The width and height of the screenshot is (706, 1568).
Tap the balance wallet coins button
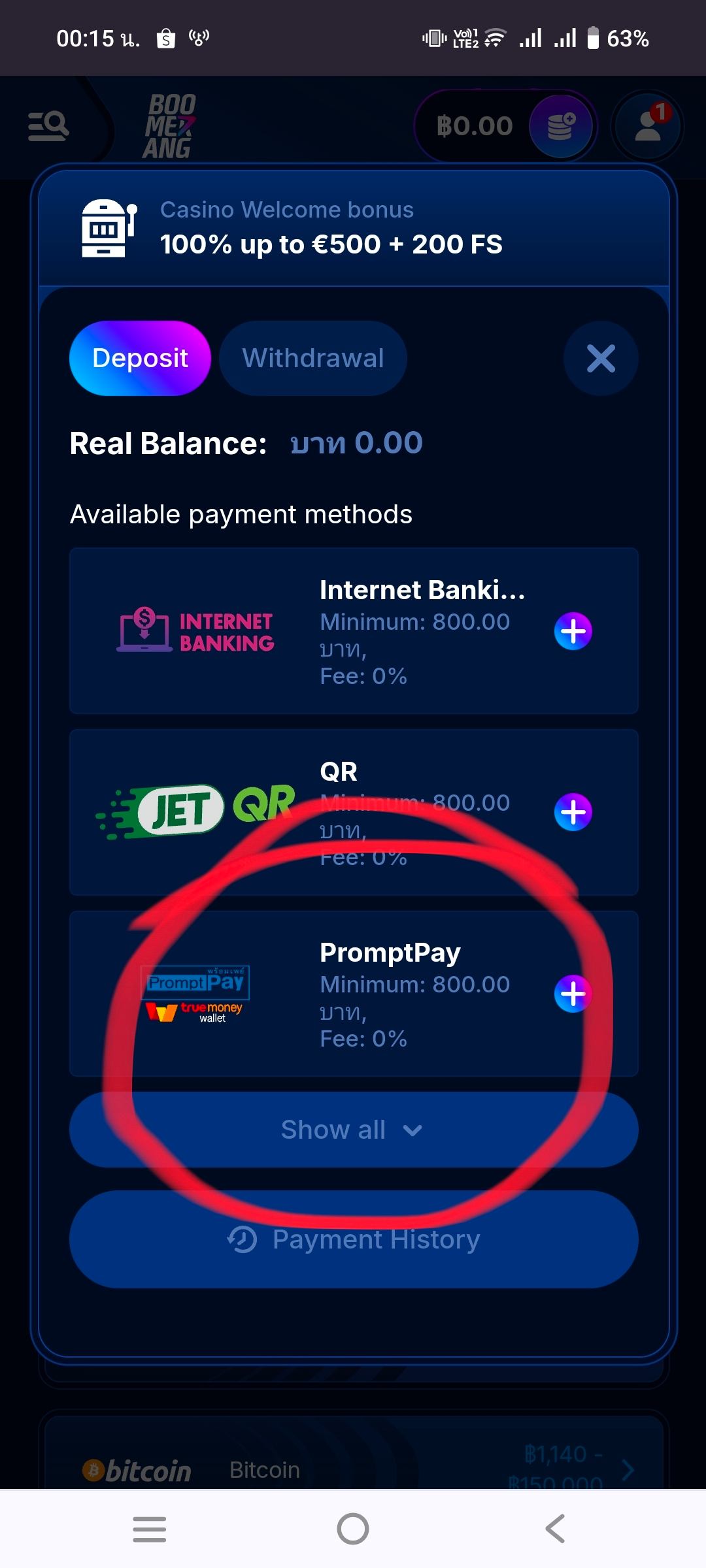pyautogui.click(x=560, y=125)
